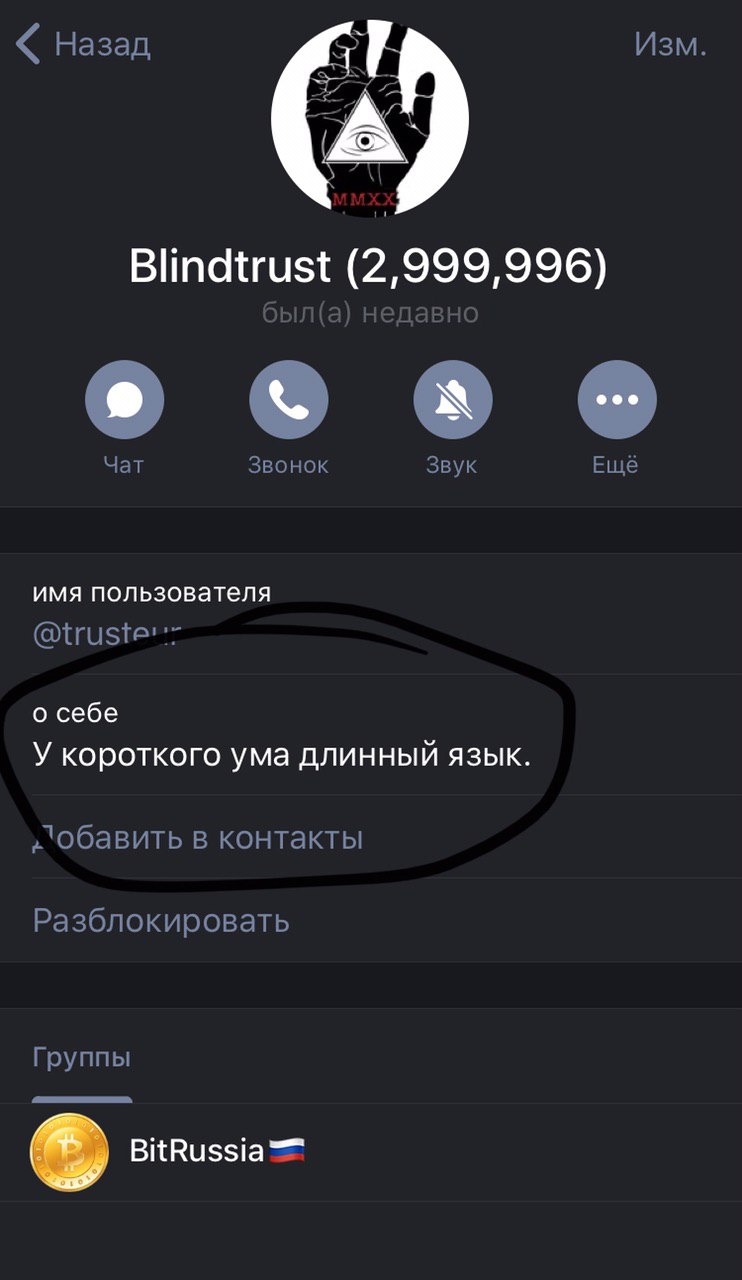Start a call with Звонок
The height and width of the screenshot is (1280, 742).
(x=288, y=400)
